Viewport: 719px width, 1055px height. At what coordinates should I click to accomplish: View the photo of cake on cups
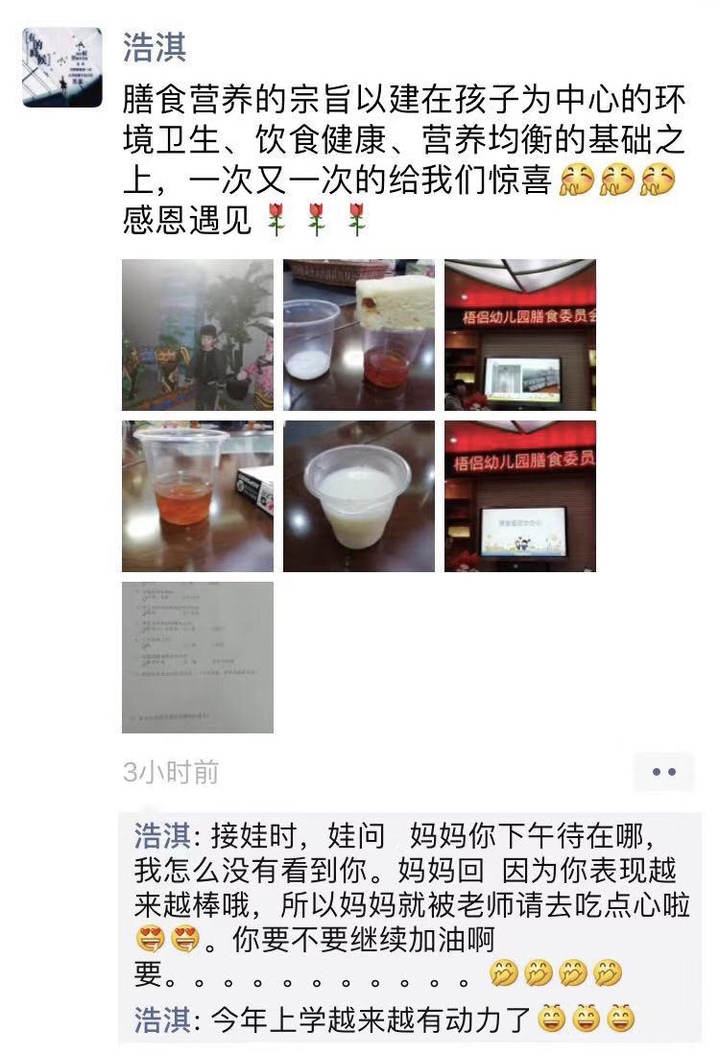[358, 335]
